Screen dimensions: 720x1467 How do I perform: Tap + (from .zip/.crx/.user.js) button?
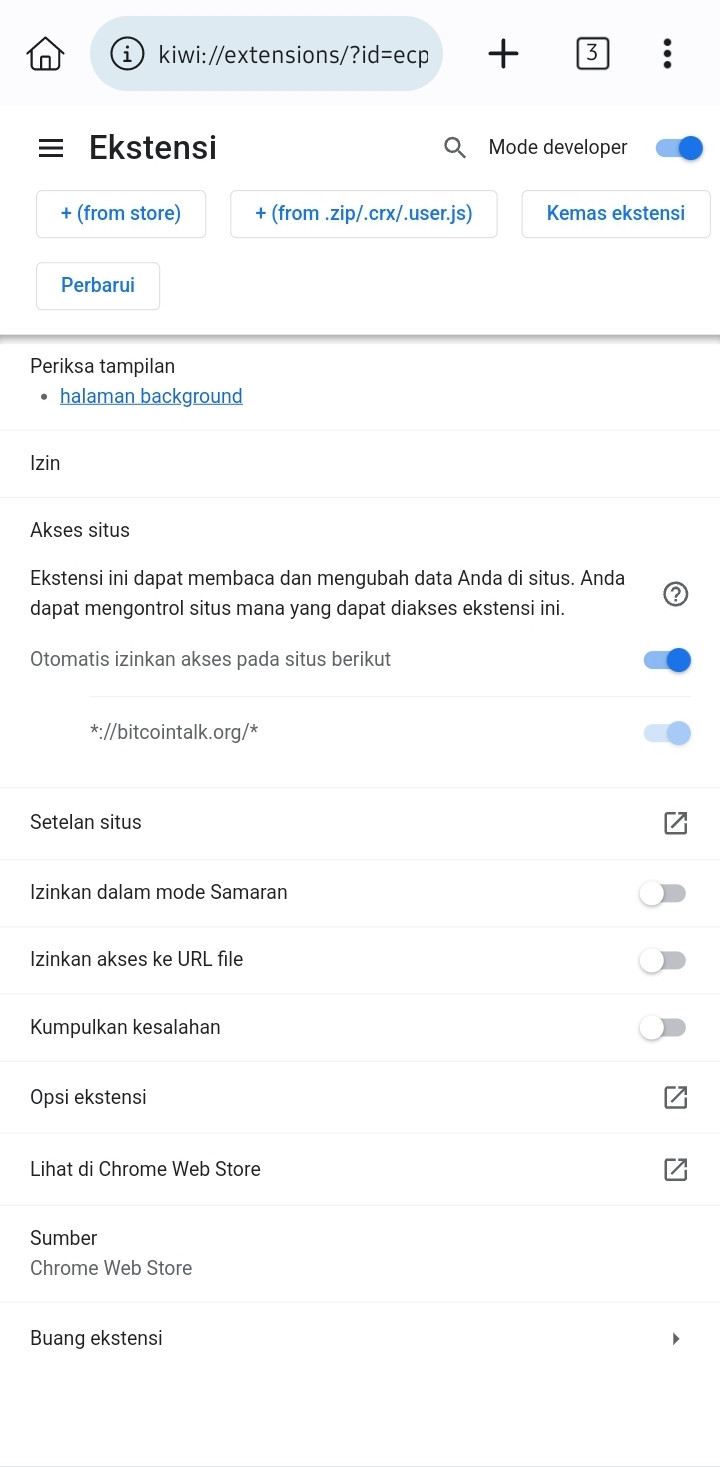coord(364,214)
